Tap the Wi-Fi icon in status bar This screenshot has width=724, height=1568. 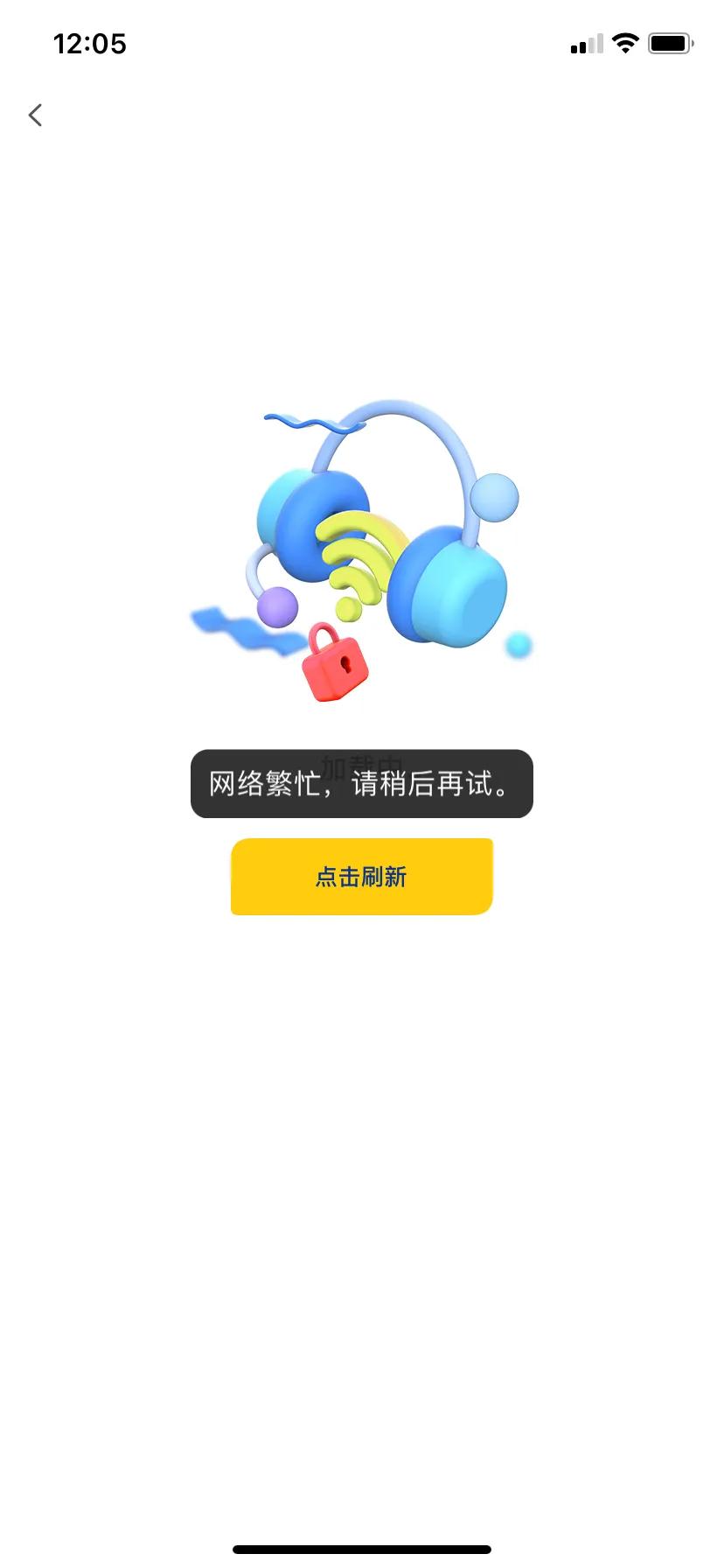[625, 42]
